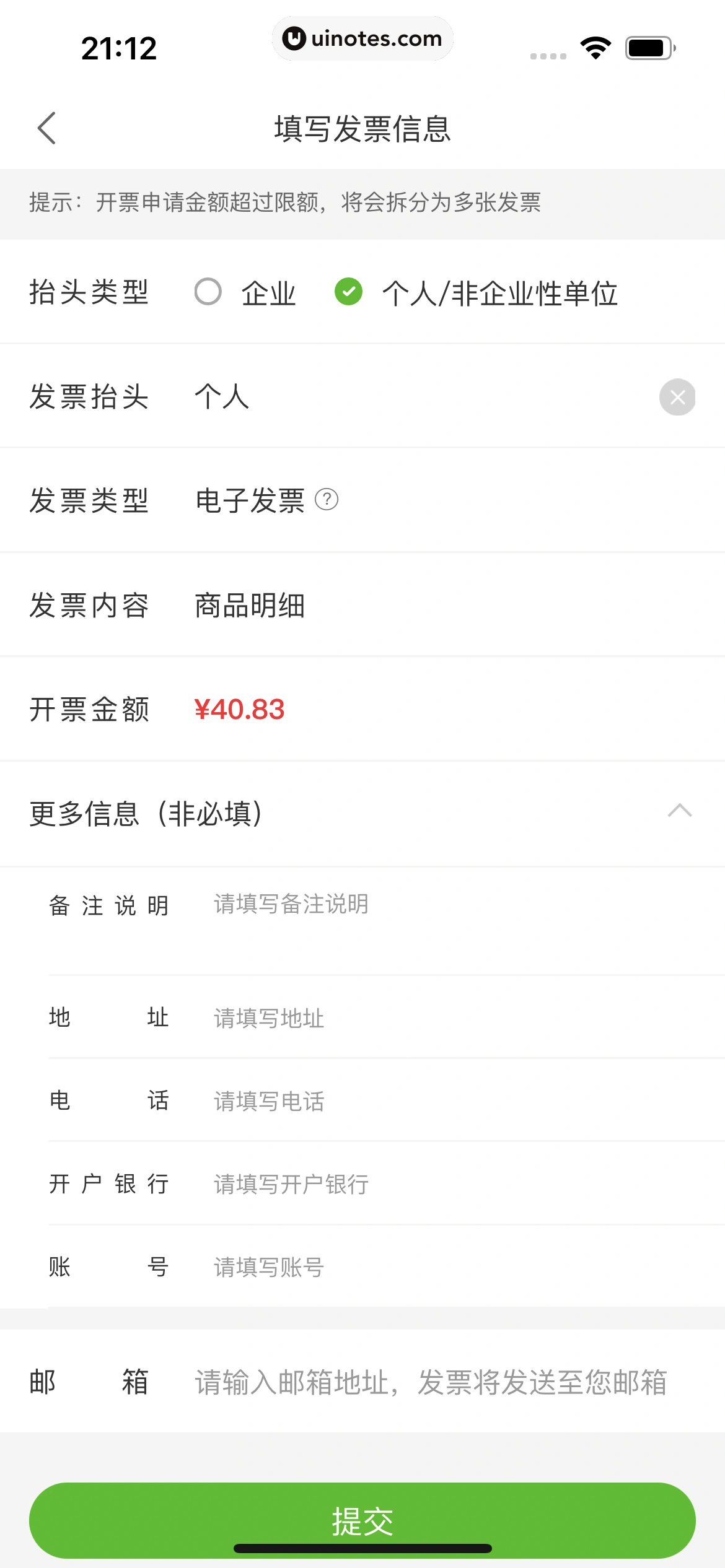Collapse the 更多信息（非必填） section
This screenshot has height=1568, width=725.
pyautogui.click(x=679, y=812)
